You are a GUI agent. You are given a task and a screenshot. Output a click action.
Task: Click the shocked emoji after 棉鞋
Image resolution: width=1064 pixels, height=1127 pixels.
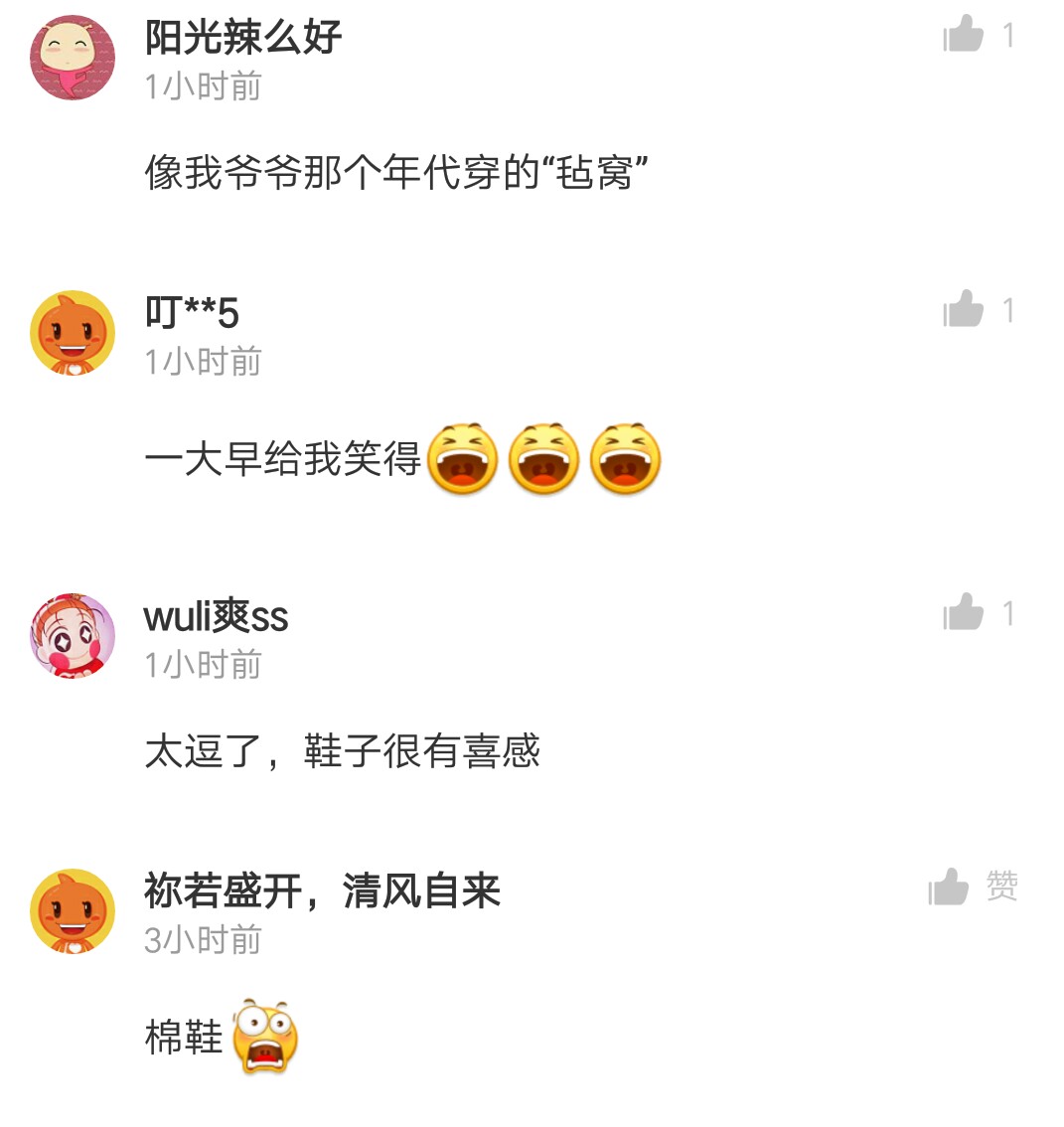263,1034
